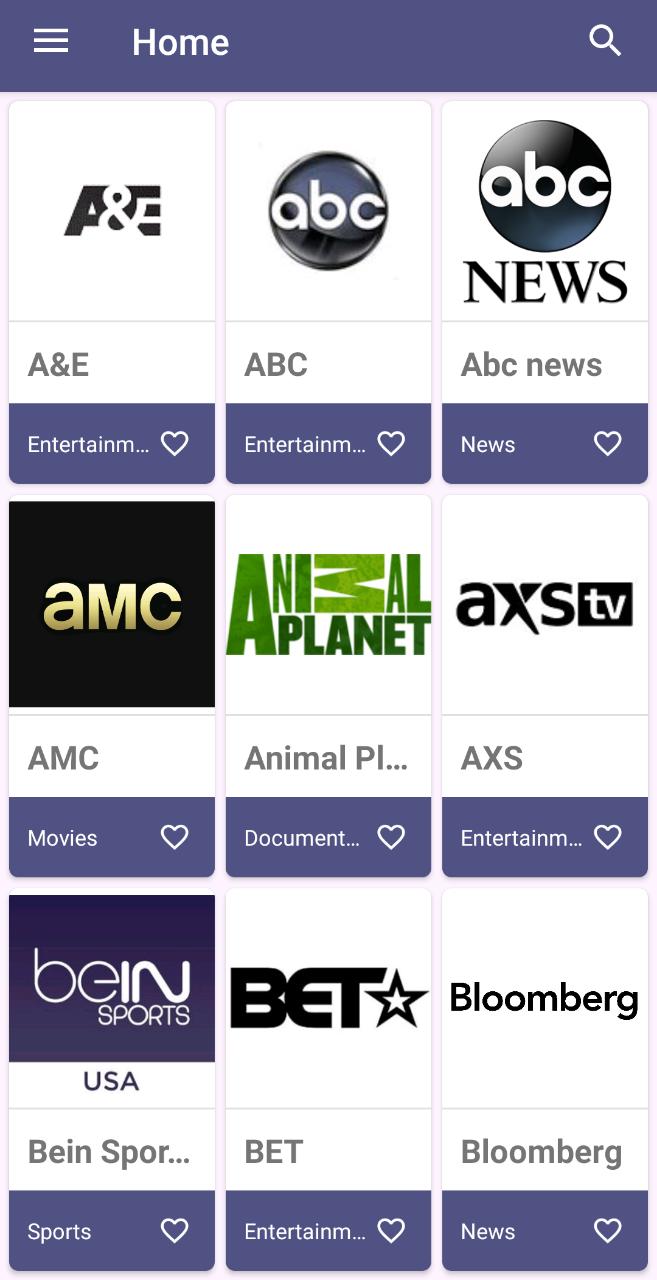Open the BET channel card
This screenshot has height=1280, width=657.
(328, 1080)
